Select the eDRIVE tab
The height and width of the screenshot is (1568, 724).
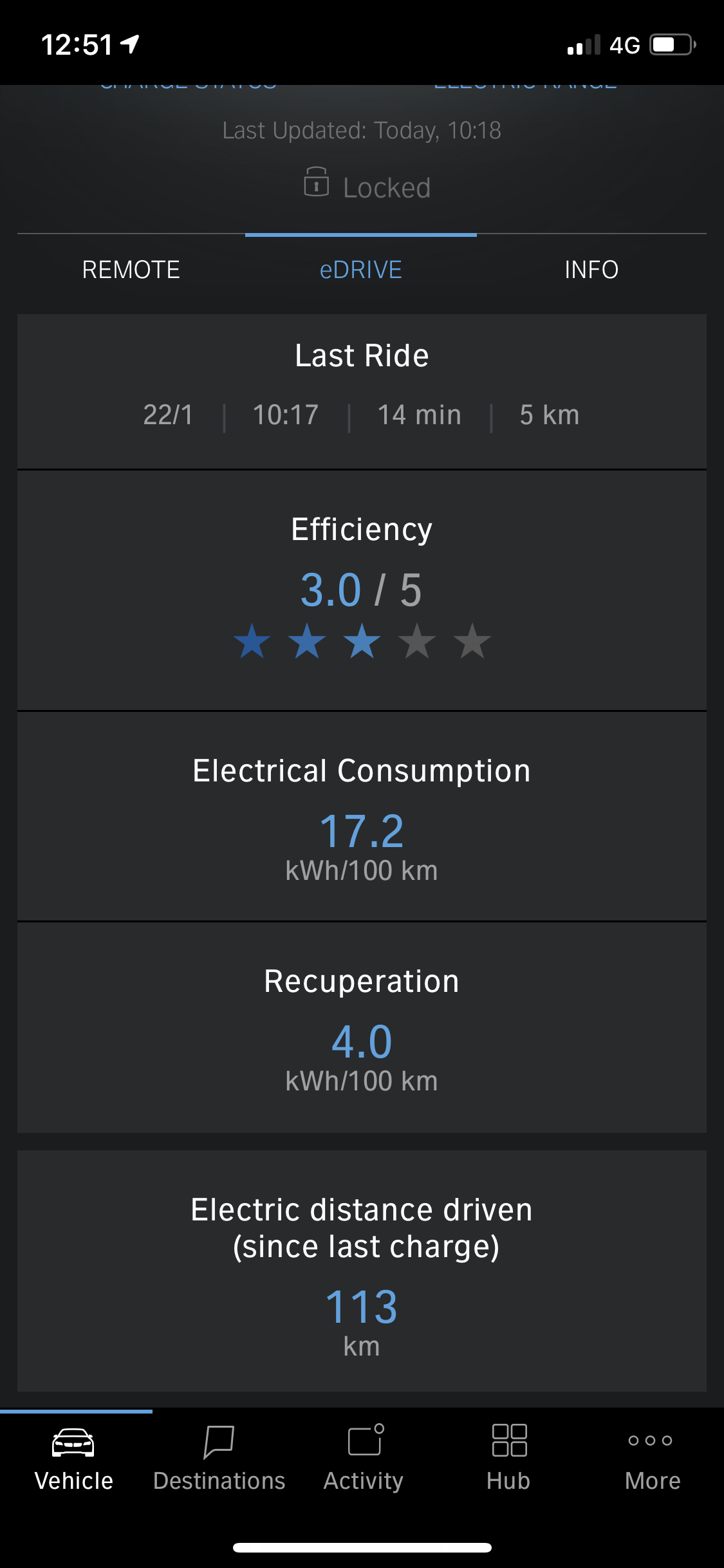pos(361,270)
